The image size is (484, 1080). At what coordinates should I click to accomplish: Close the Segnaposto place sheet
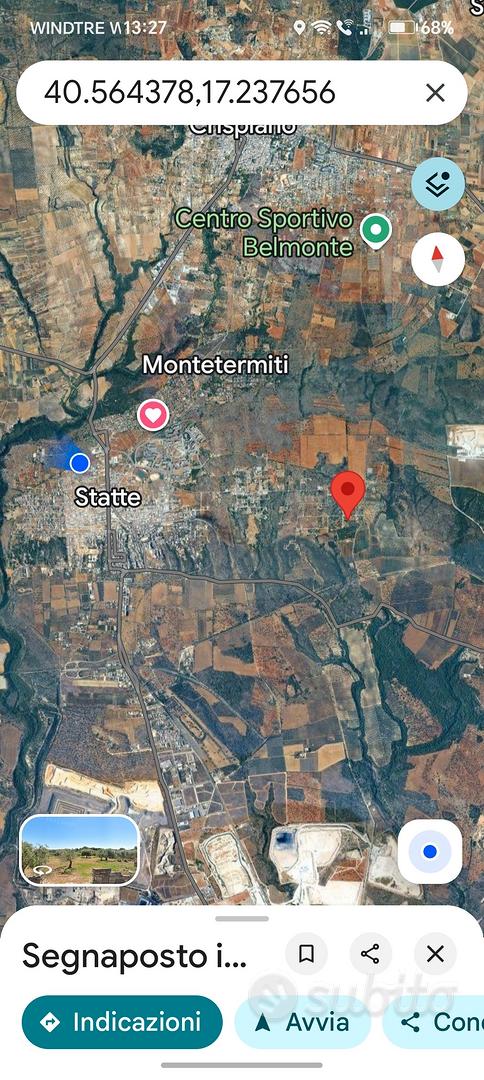click(435, 954)
